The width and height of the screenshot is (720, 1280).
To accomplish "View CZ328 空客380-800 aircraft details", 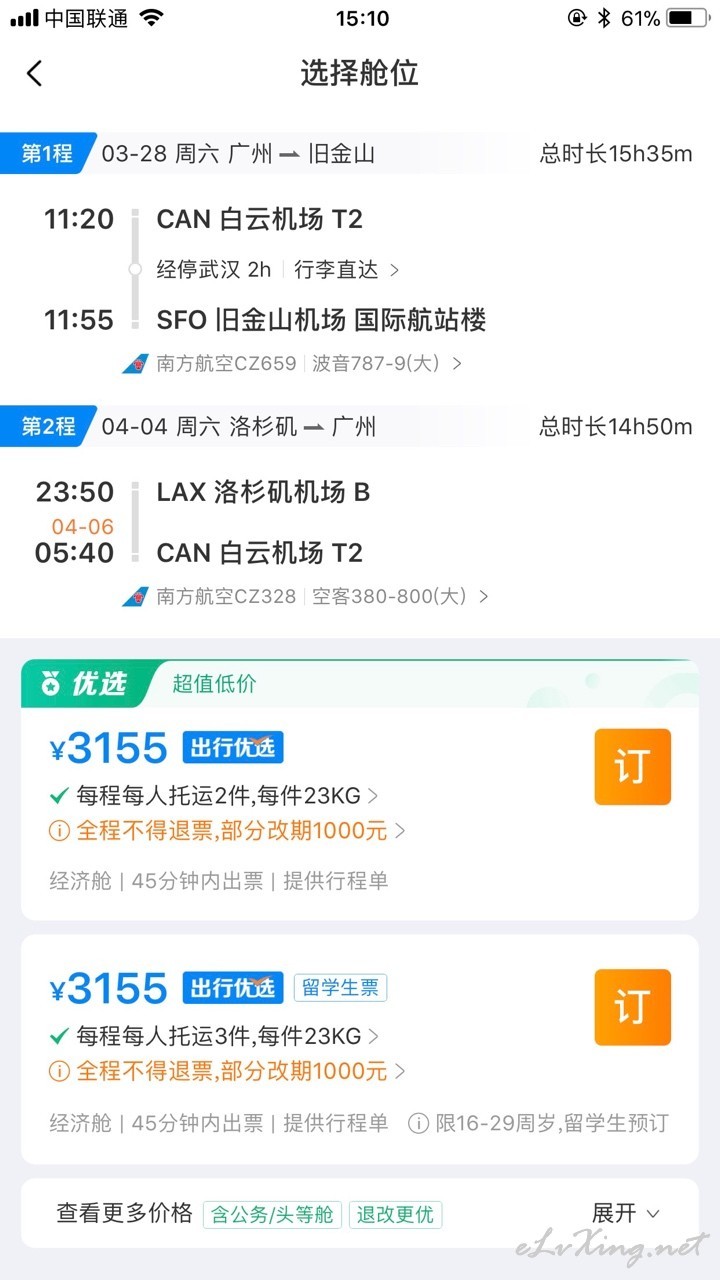I will click(x=306, y=596).
